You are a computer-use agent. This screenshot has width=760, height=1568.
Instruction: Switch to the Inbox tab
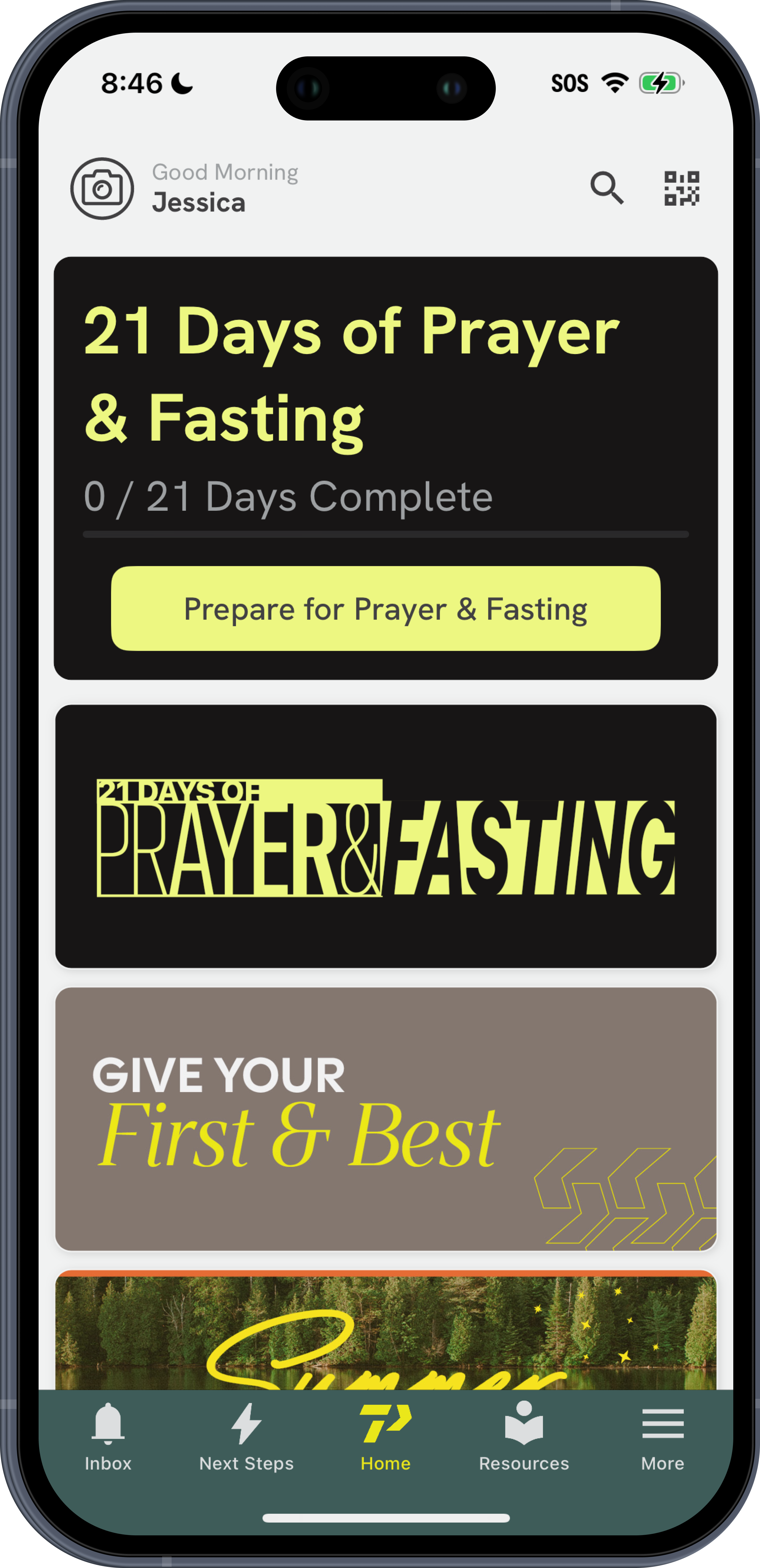point(108,1437)
